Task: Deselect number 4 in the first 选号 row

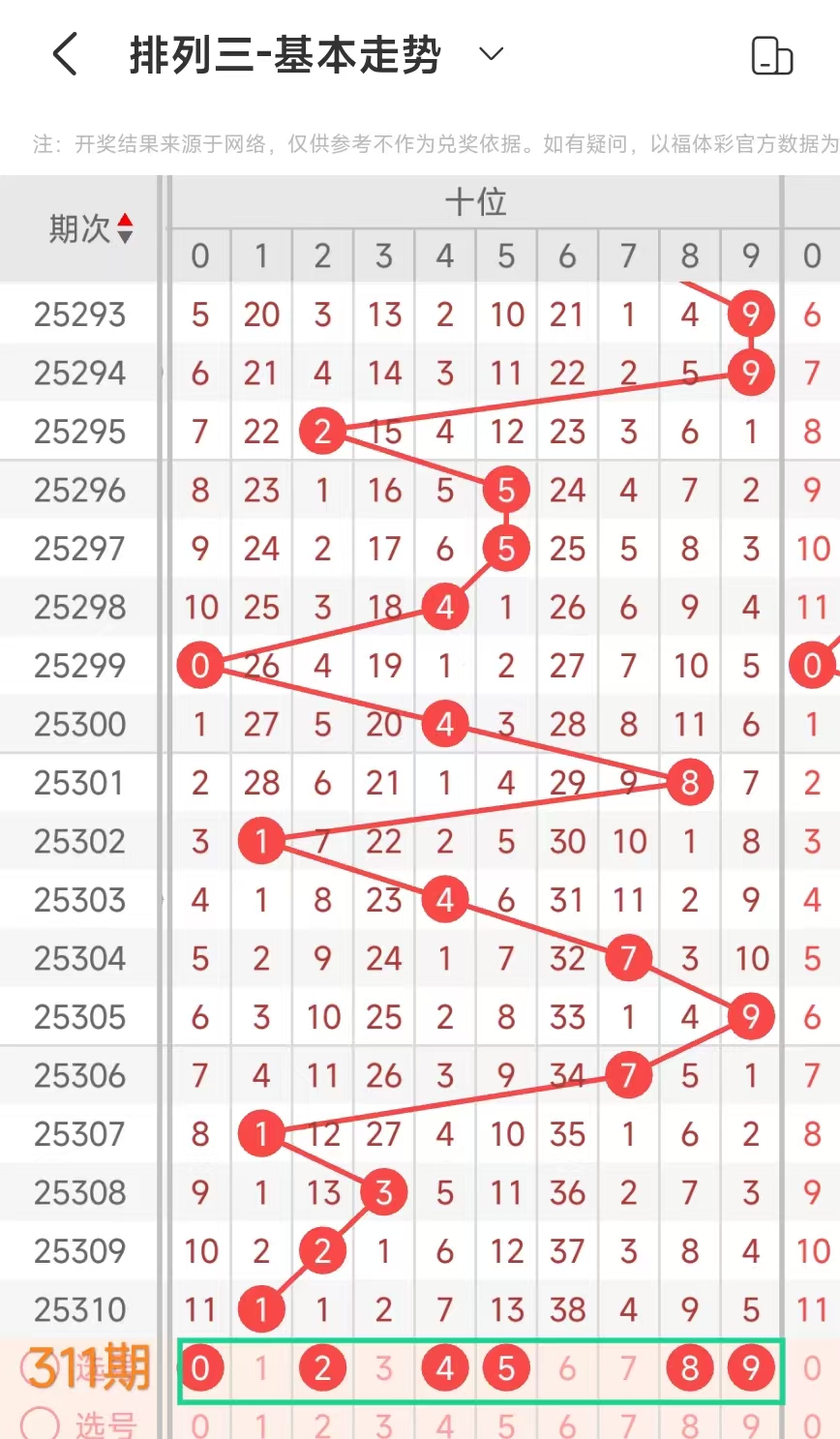Action: coord(445,1368)
